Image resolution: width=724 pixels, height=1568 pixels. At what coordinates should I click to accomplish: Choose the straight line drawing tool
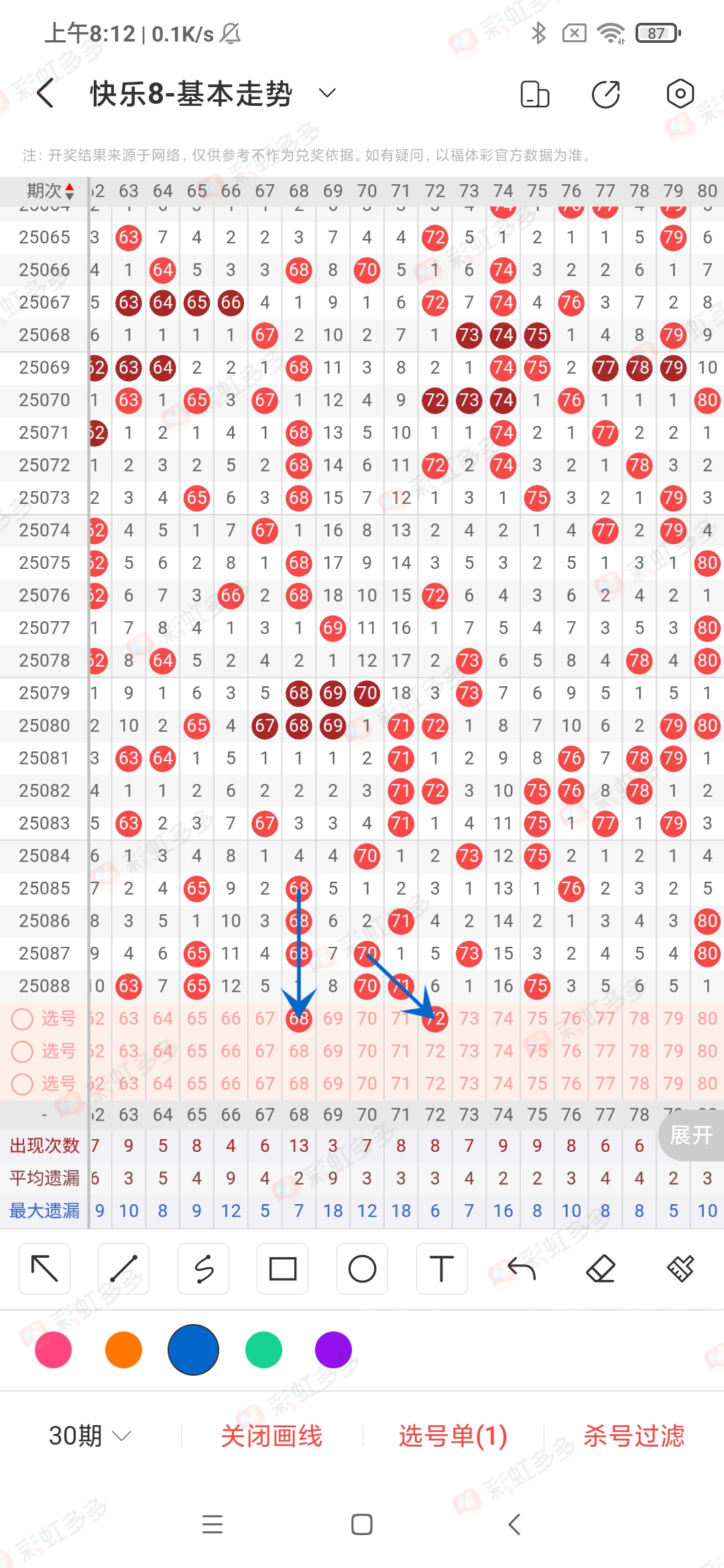point(124,1268)
